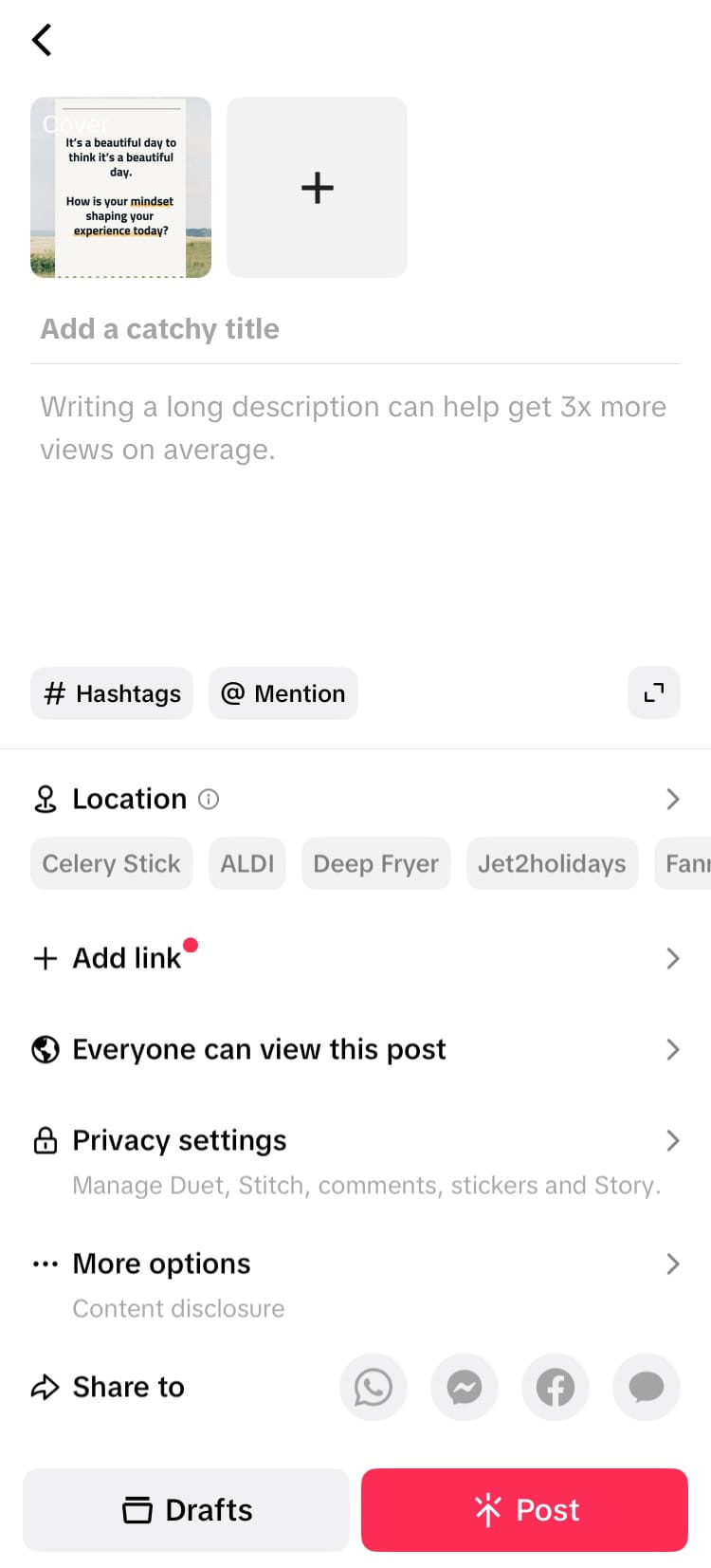The image size is (711, 1568).
Task: Add a Mention
Action: point(283,693)
